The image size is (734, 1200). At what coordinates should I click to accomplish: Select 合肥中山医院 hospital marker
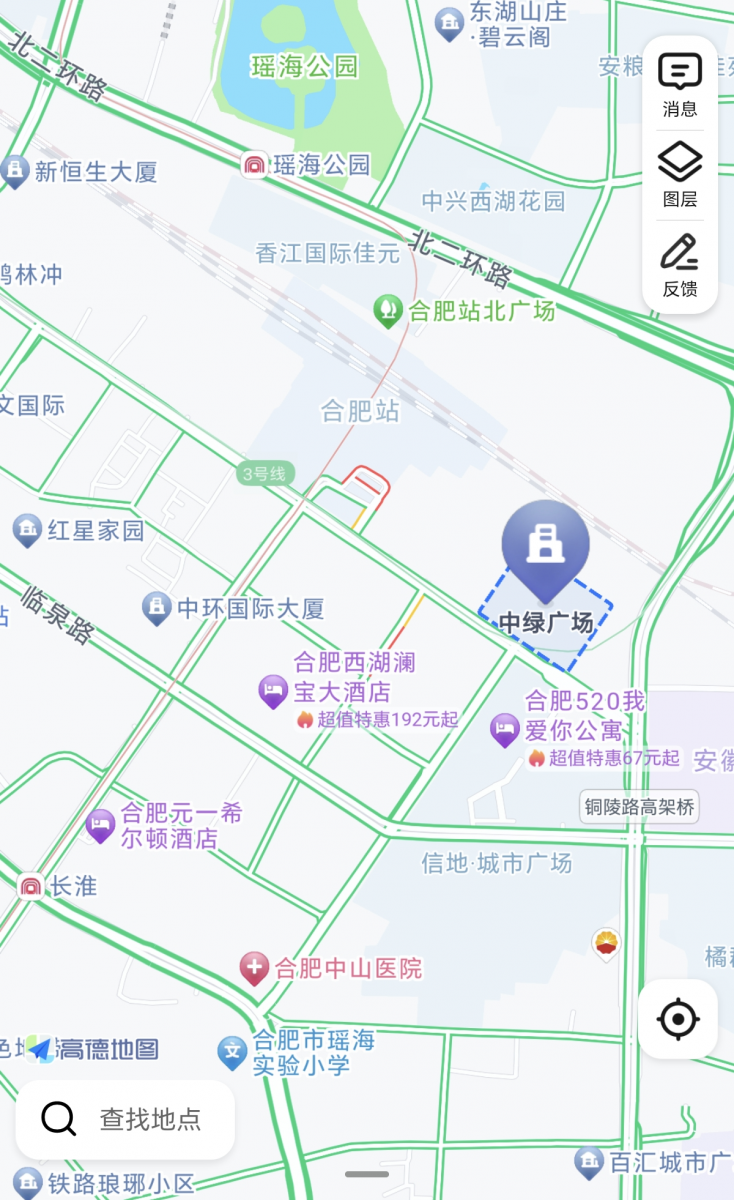[x=255, y=968]
